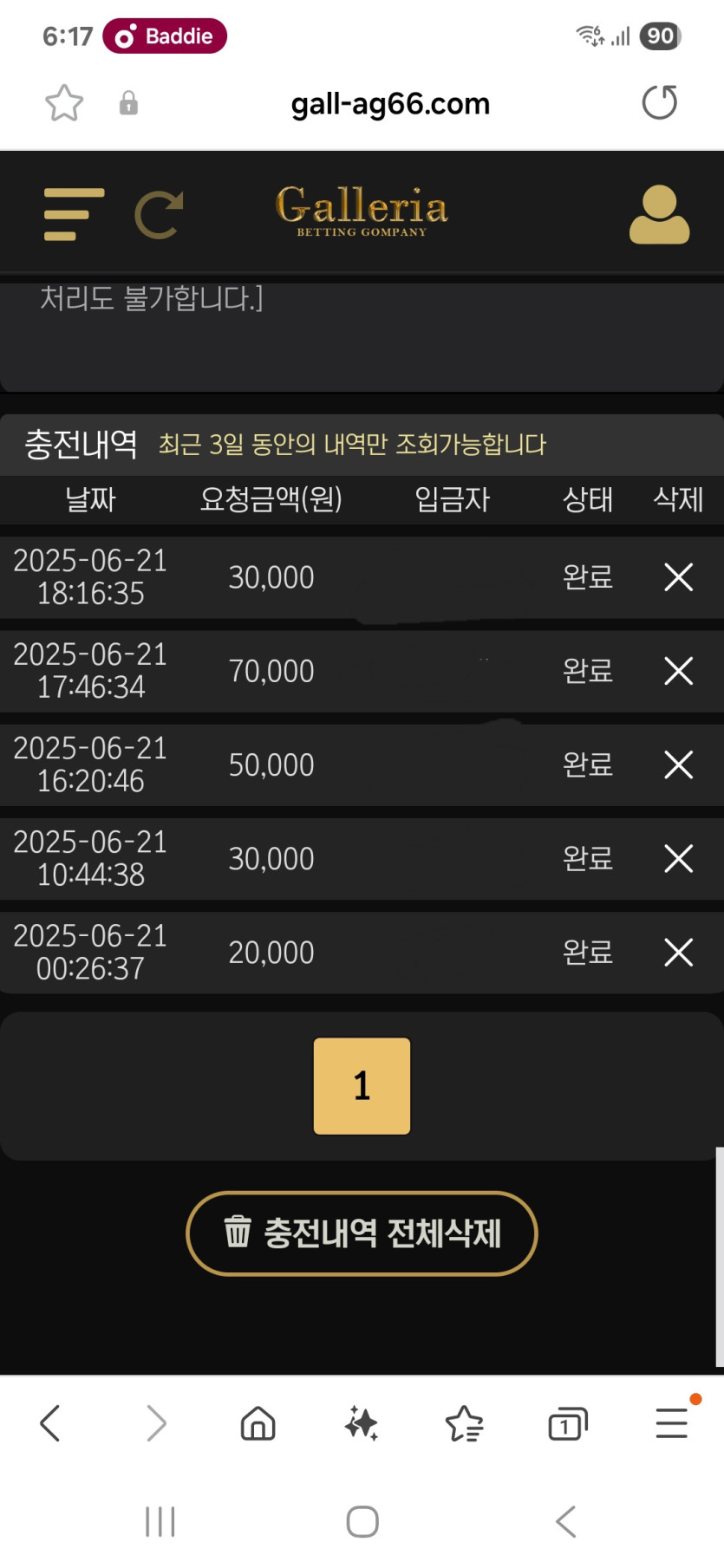
Task: Delete the 70,000 charge record
Action: point(678,671)
